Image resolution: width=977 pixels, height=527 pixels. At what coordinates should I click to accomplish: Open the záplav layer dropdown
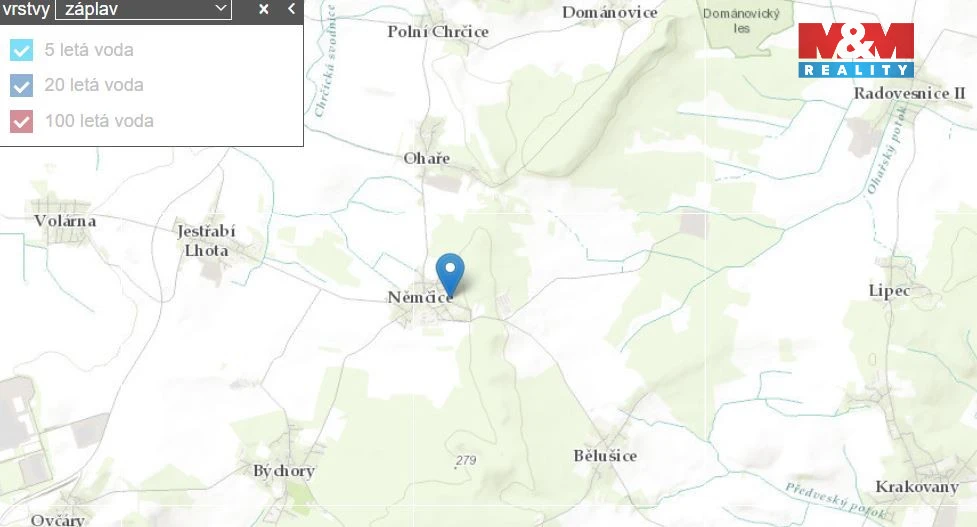tap(143, 10)
